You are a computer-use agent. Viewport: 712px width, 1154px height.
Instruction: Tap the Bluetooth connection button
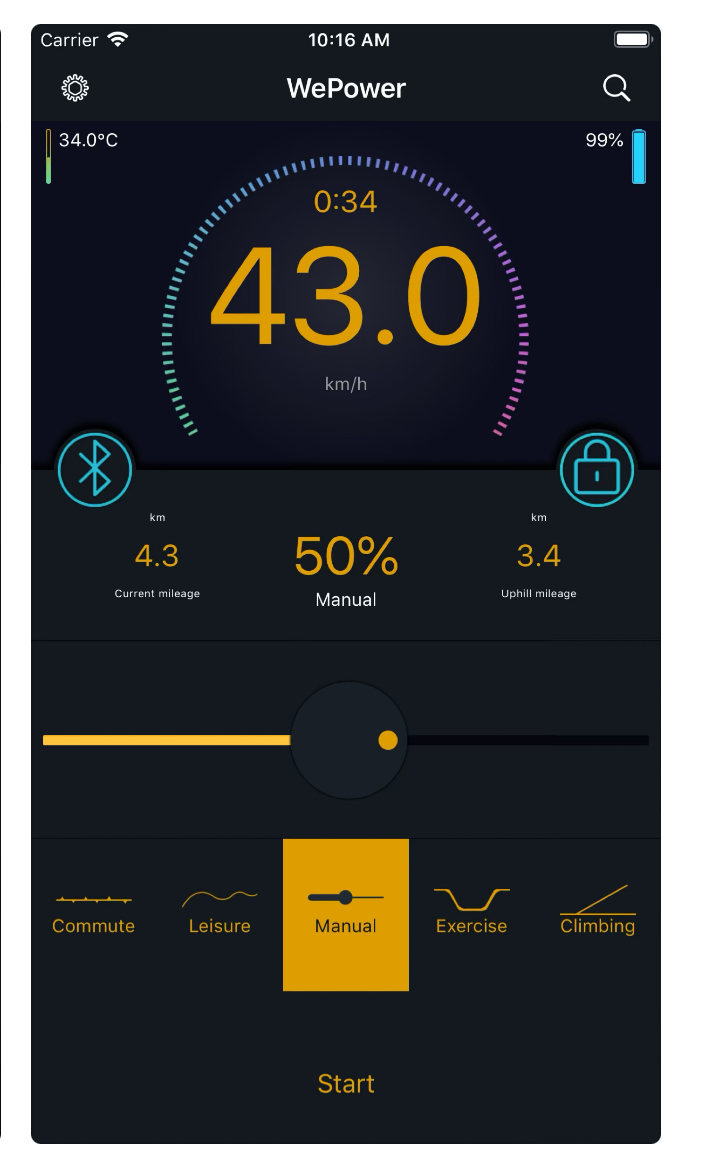pos(95,469)
